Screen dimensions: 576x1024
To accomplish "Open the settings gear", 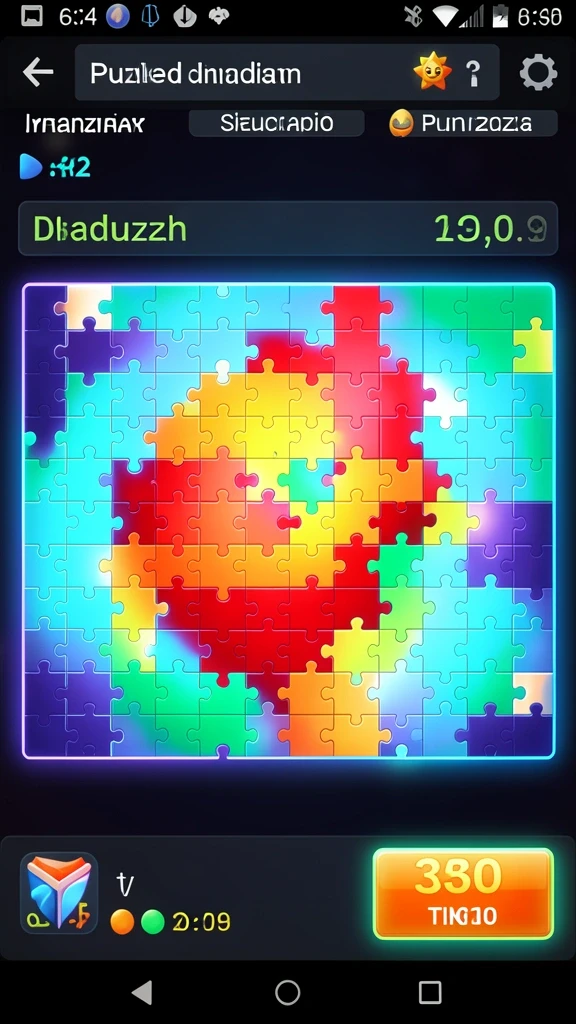I will pyautogui.click(x=538, y=72).
